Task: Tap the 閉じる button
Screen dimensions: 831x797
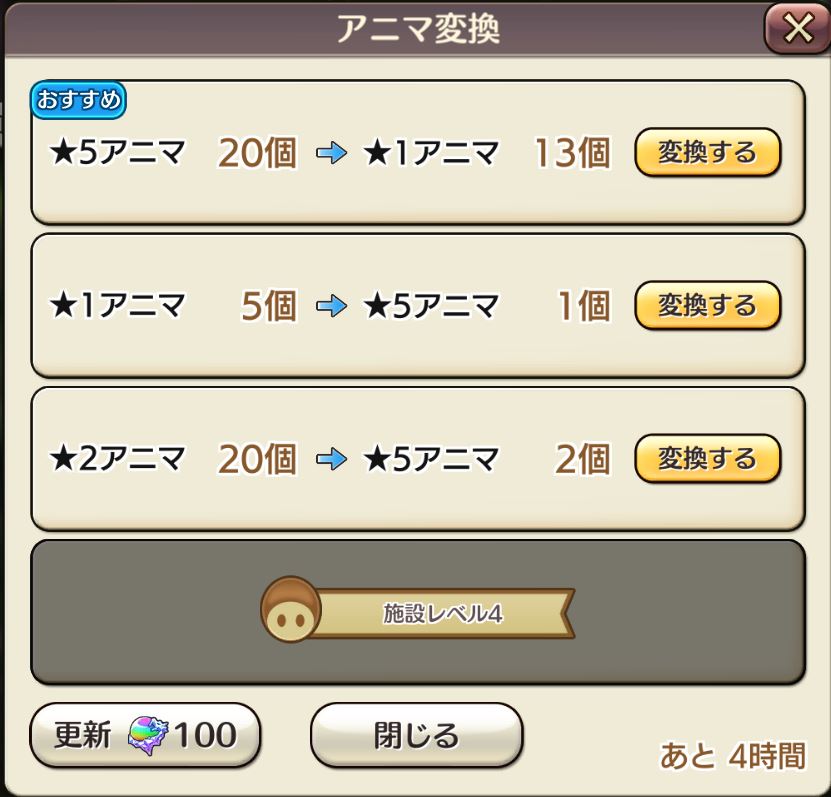Action: pyautogui.click(x=416, y=736)
